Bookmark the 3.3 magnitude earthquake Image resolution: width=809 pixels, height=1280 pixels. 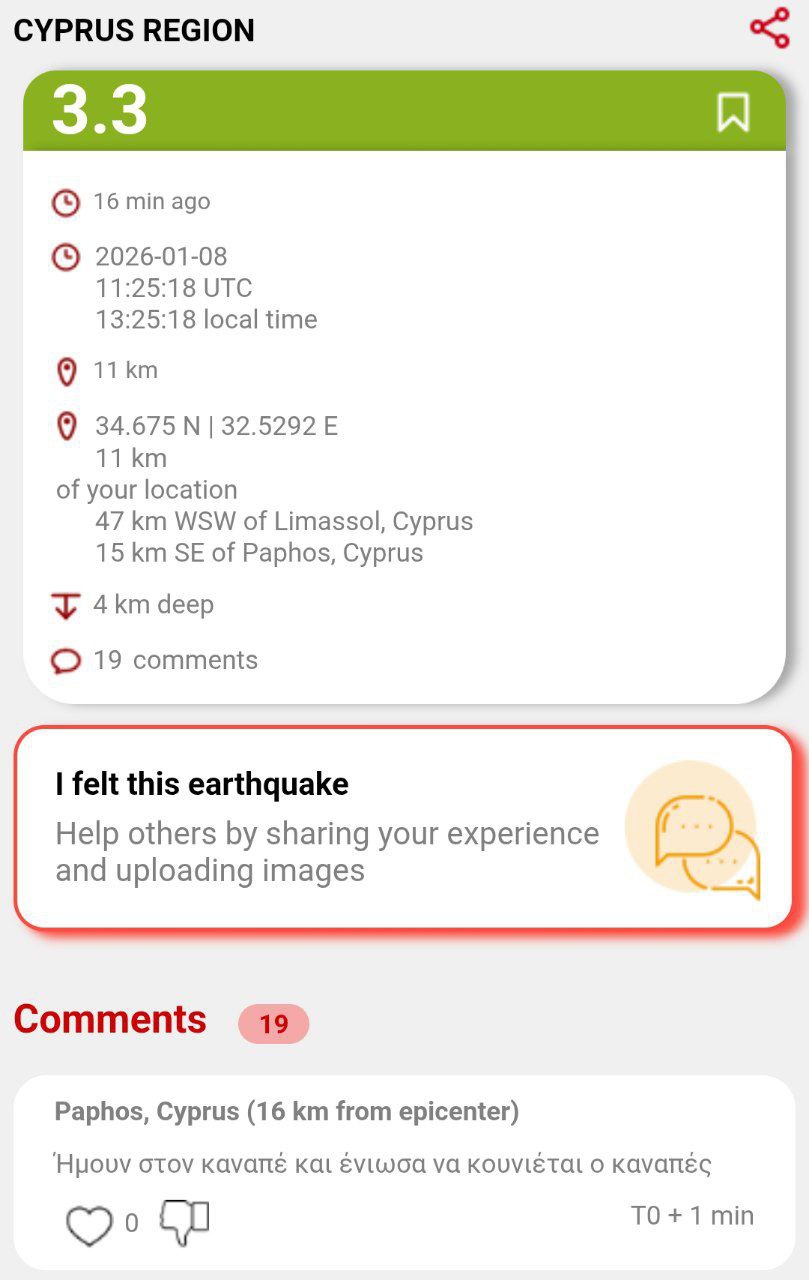(733, 112)
